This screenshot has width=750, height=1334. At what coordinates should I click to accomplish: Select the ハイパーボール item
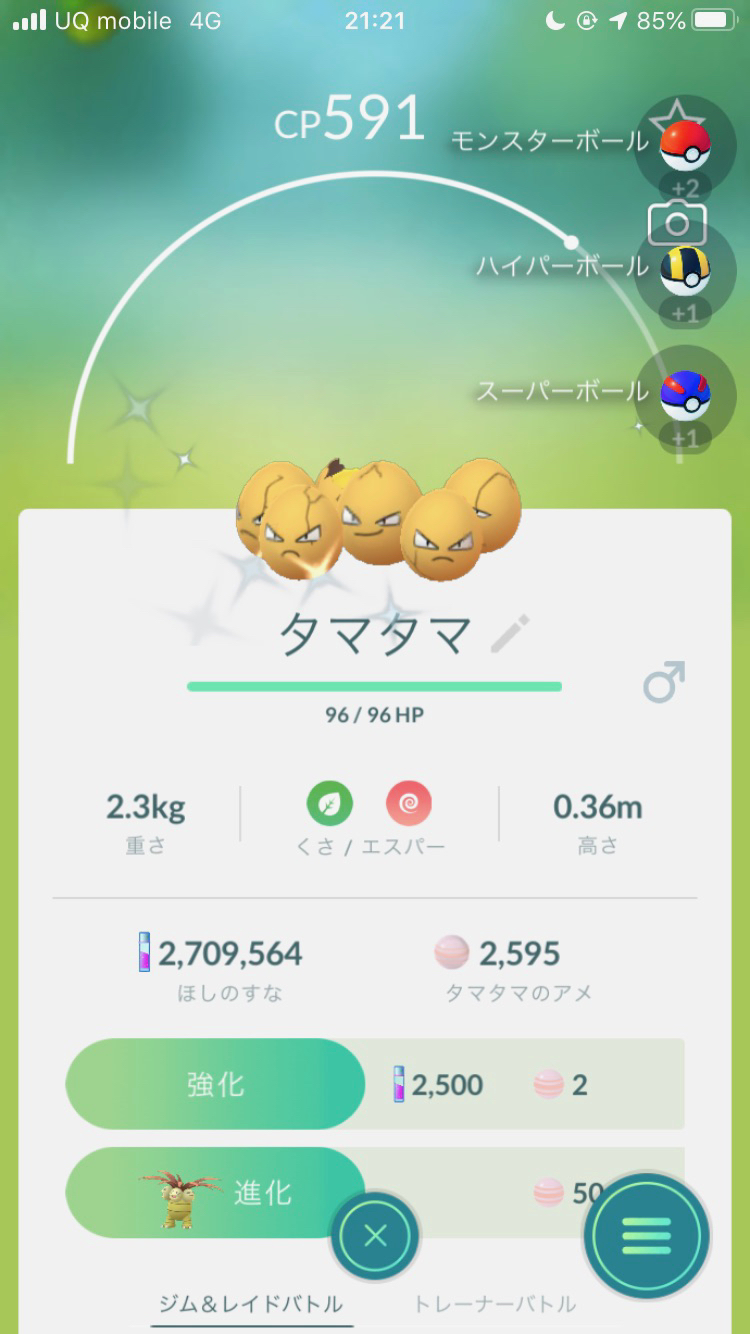[685, 270]
